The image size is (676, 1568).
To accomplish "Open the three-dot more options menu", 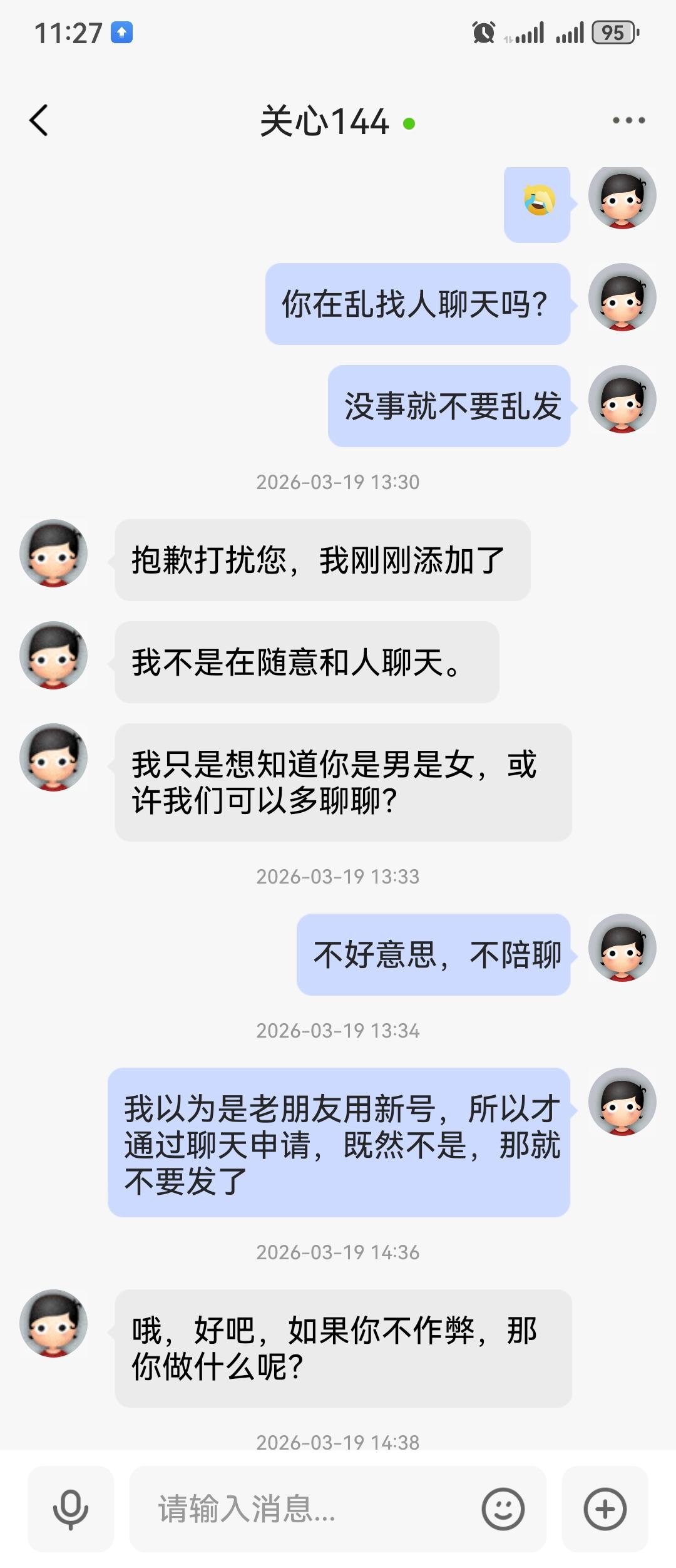I will 628,120.
